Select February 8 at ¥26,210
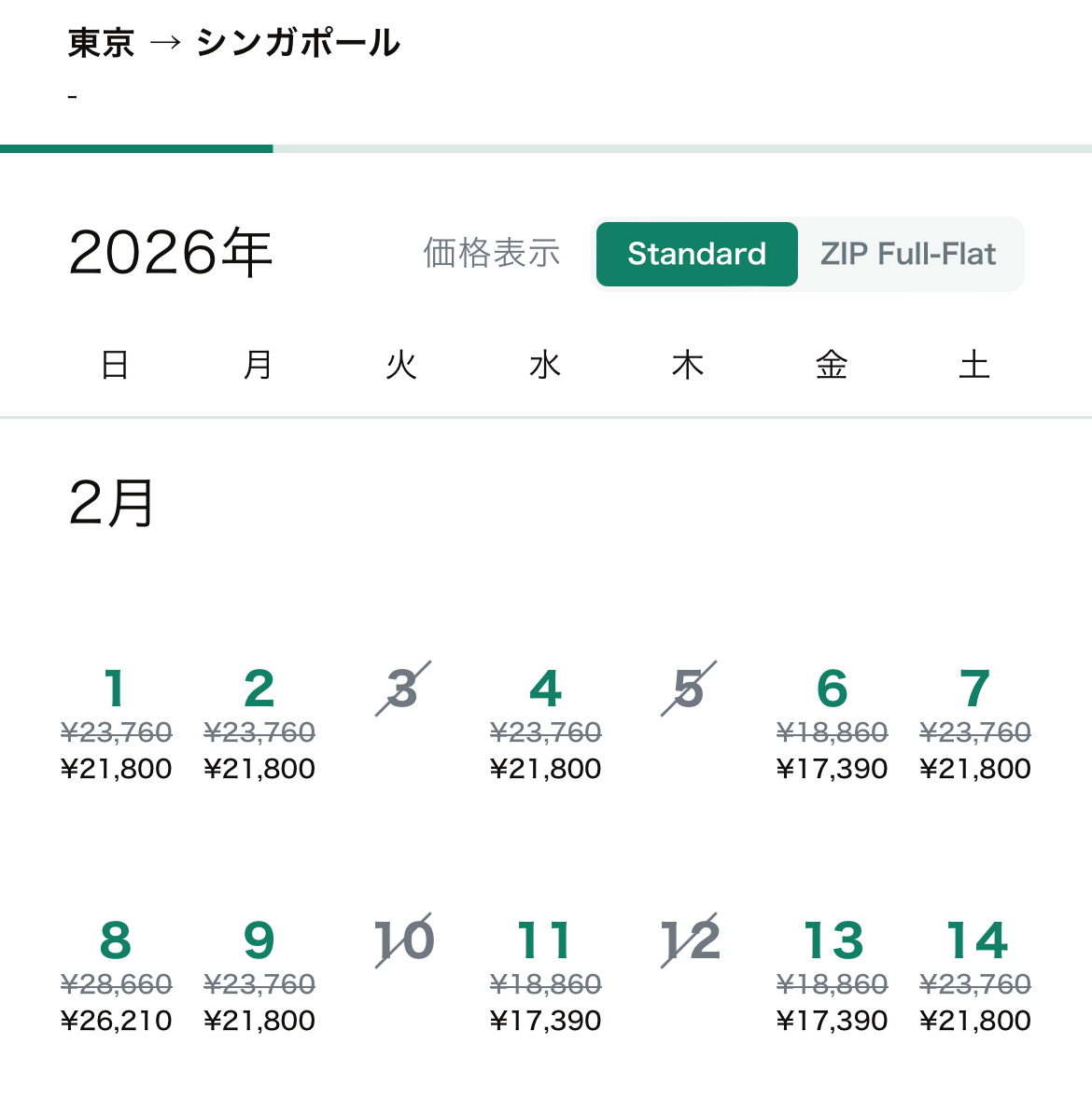 pyautogui.click(x=116, y=977)
